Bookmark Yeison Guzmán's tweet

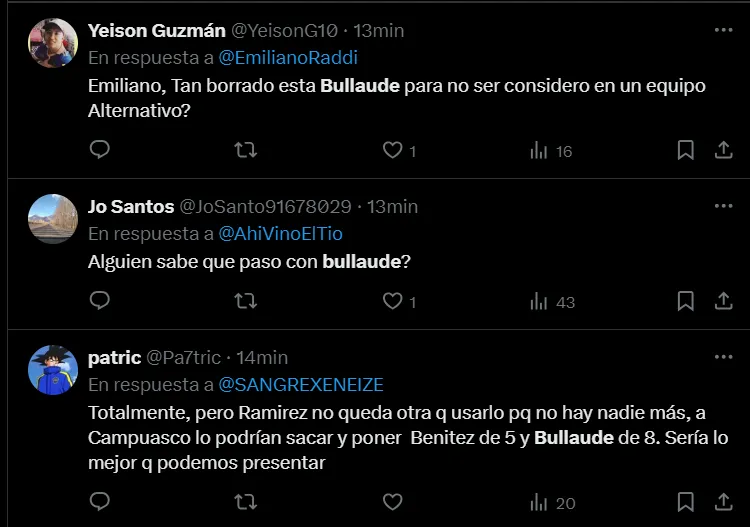(685, 150)
